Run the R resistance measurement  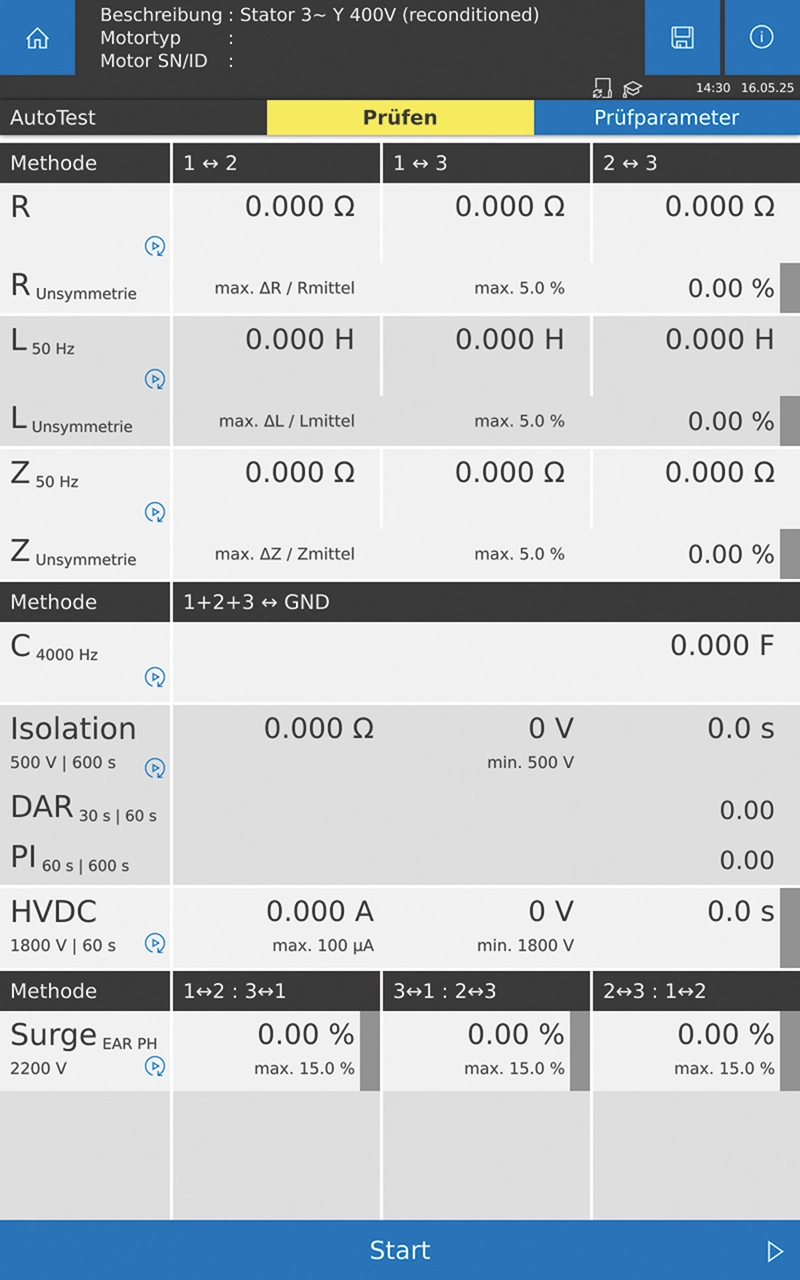click(x=155, y=246)
